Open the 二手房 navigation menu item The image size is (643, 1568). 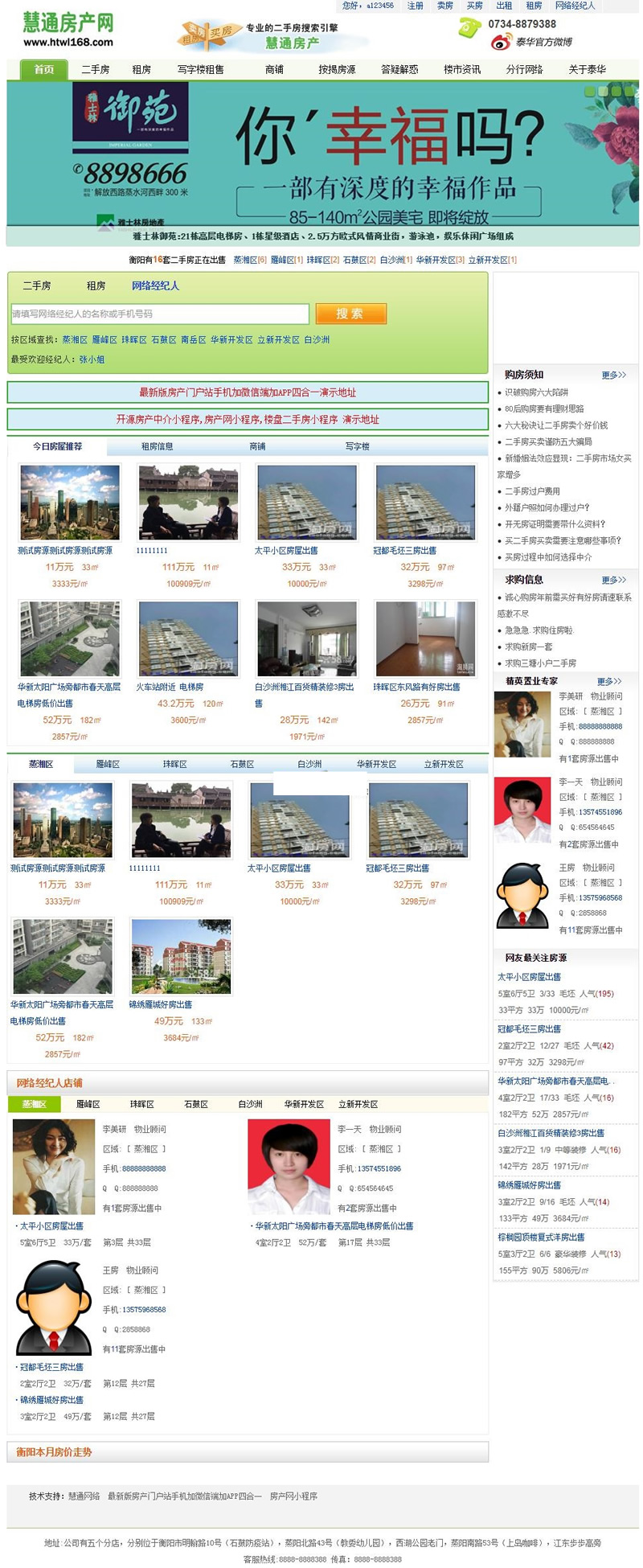coord(95,70)
